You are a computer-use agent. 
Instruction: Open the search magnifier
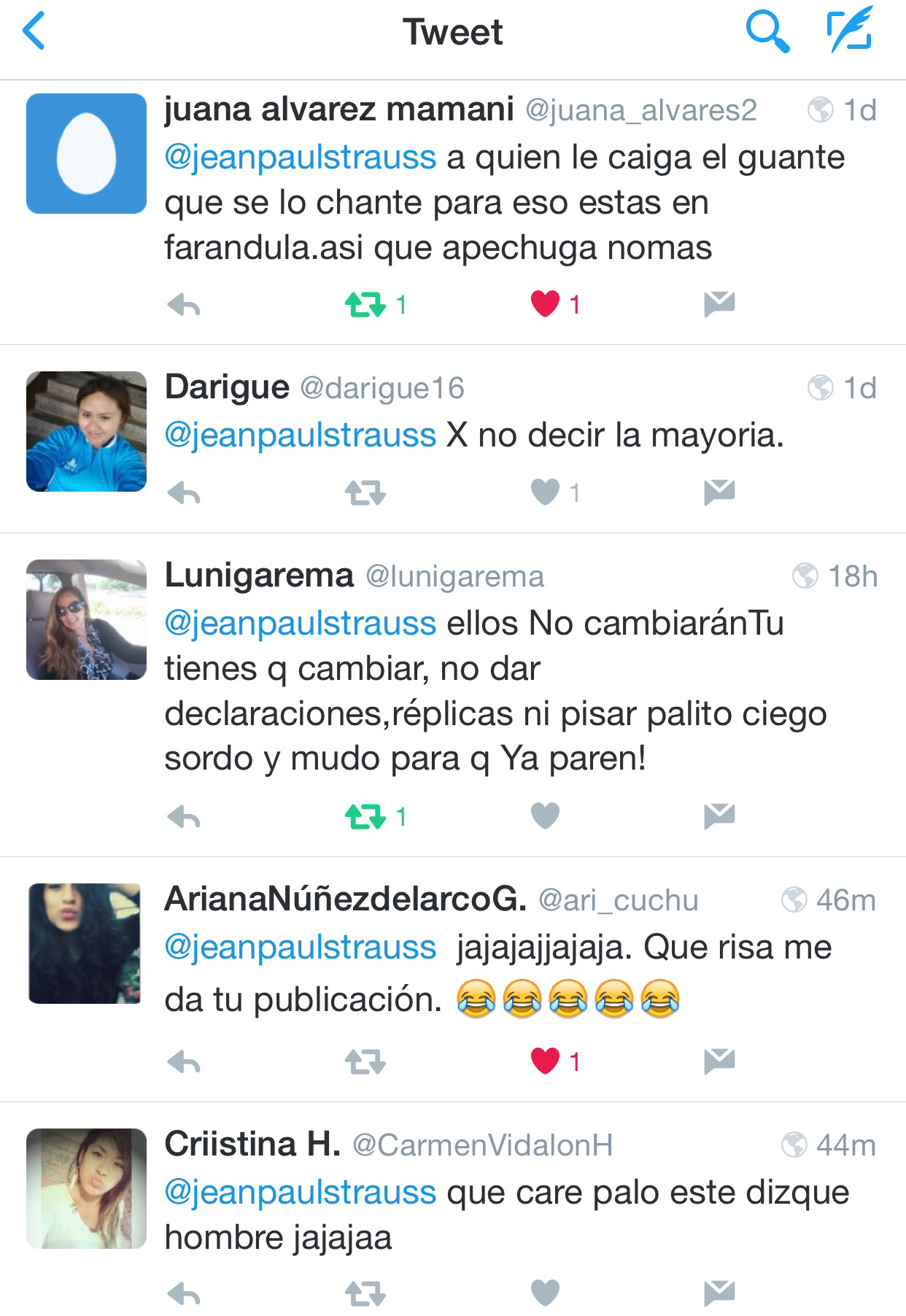point(767,32)
